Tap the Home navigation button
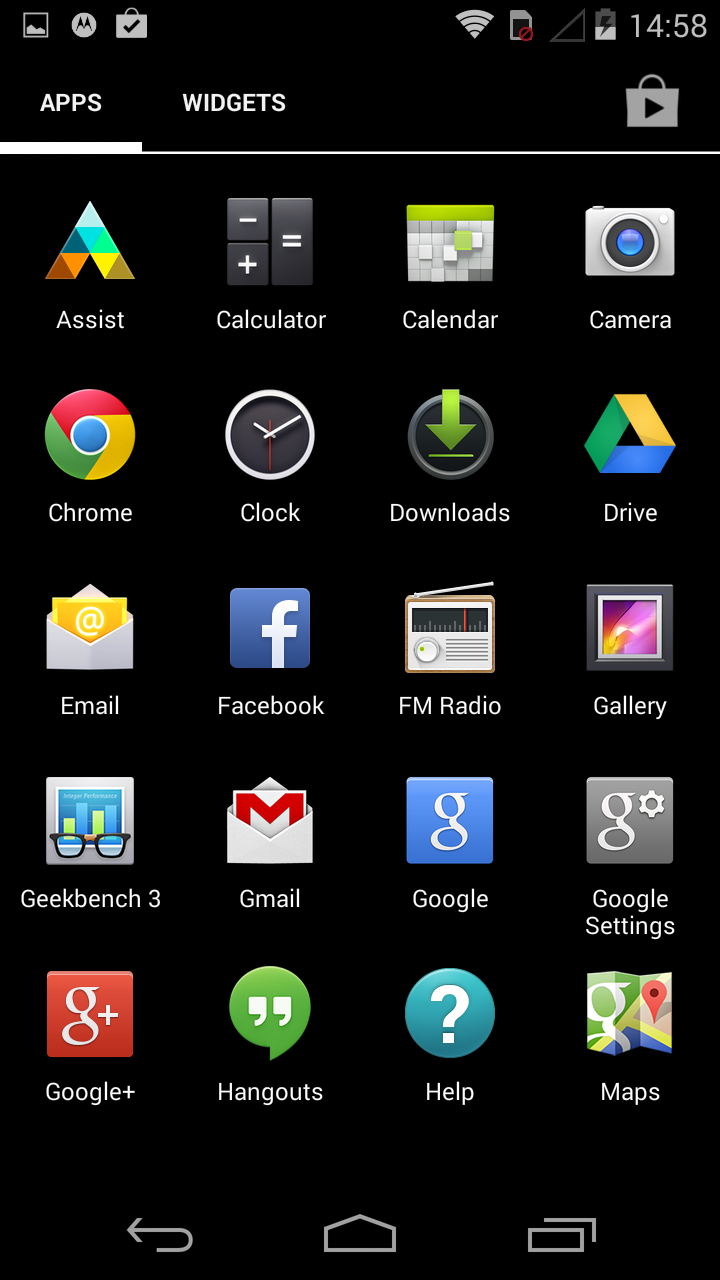720x1280 pixels. pyautogui.click(x=360, y=1234)
